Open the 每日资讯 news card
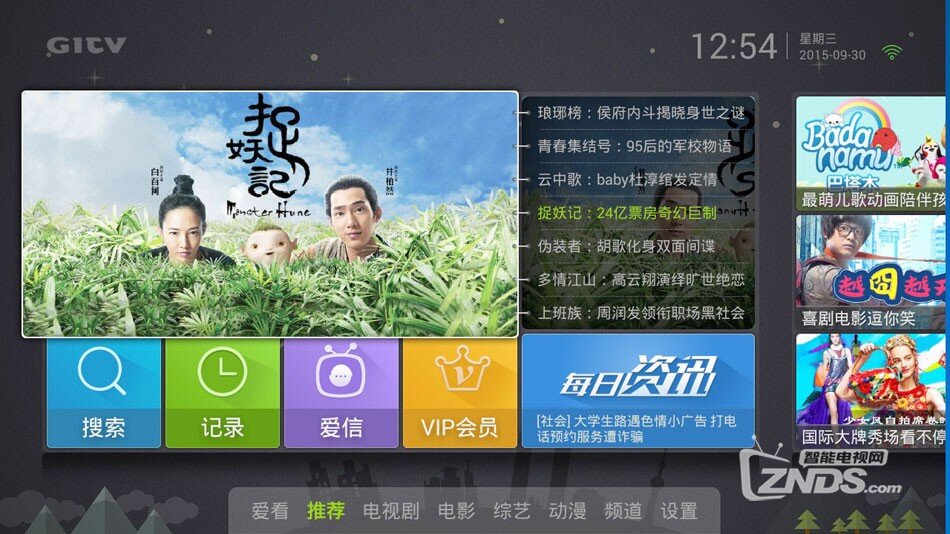 coord(638,390)
